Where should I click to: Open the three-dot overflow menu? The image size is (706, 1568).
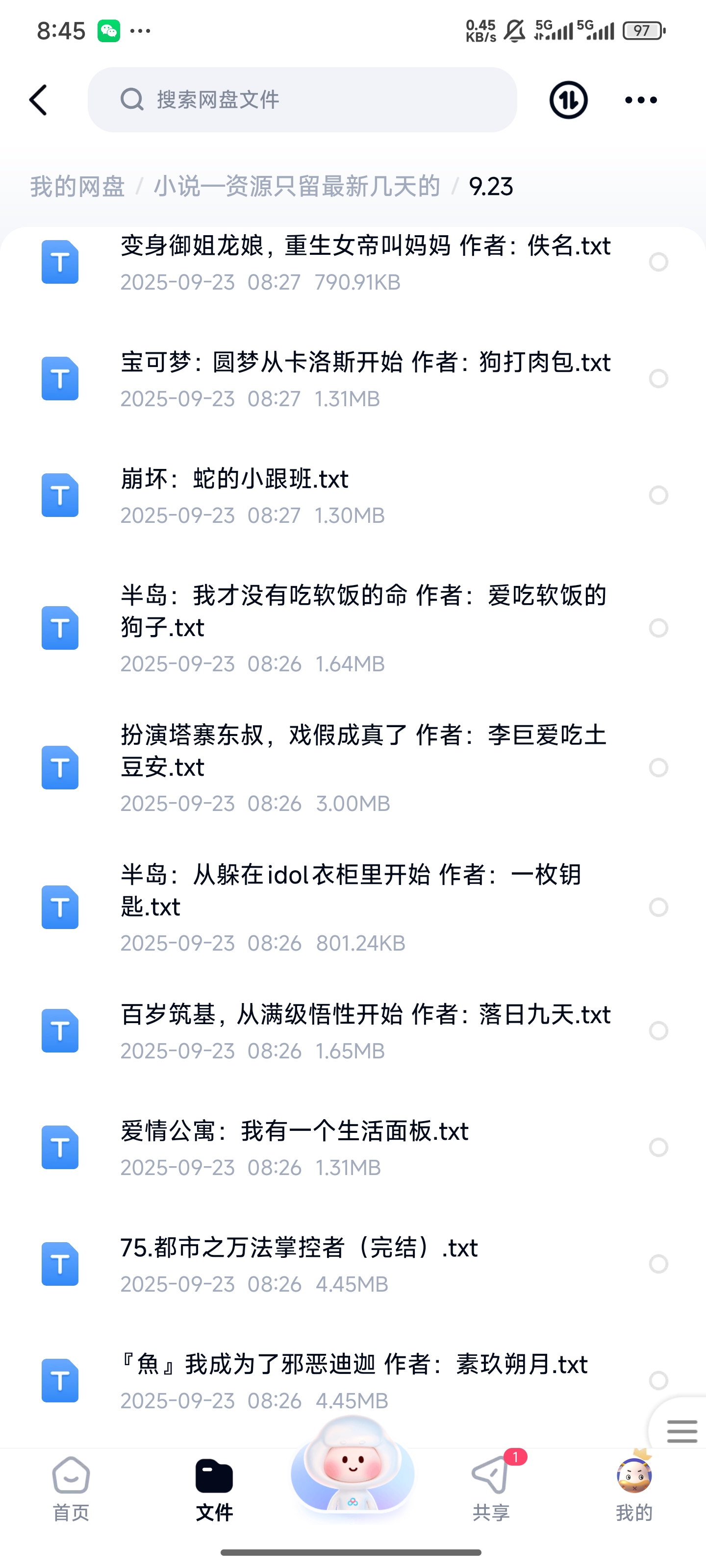(641, 100)
